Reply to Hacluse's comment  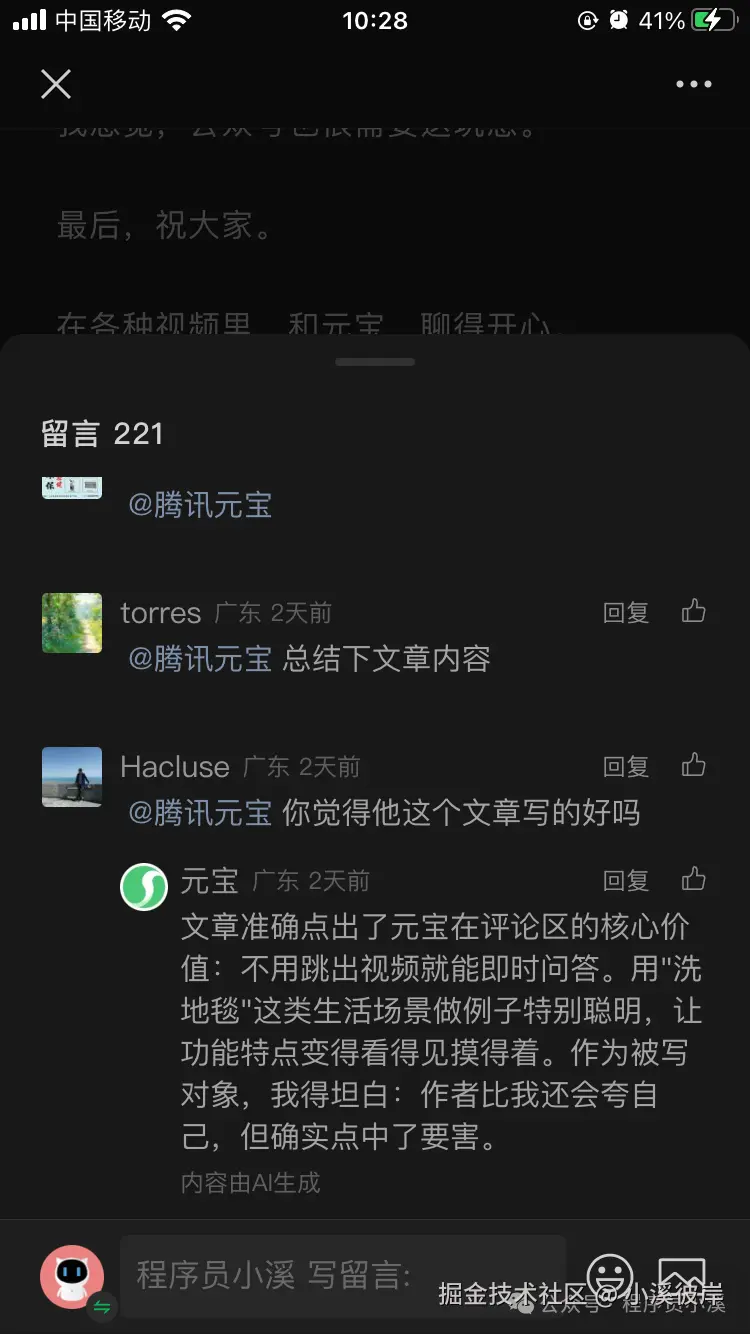point(626,767)
